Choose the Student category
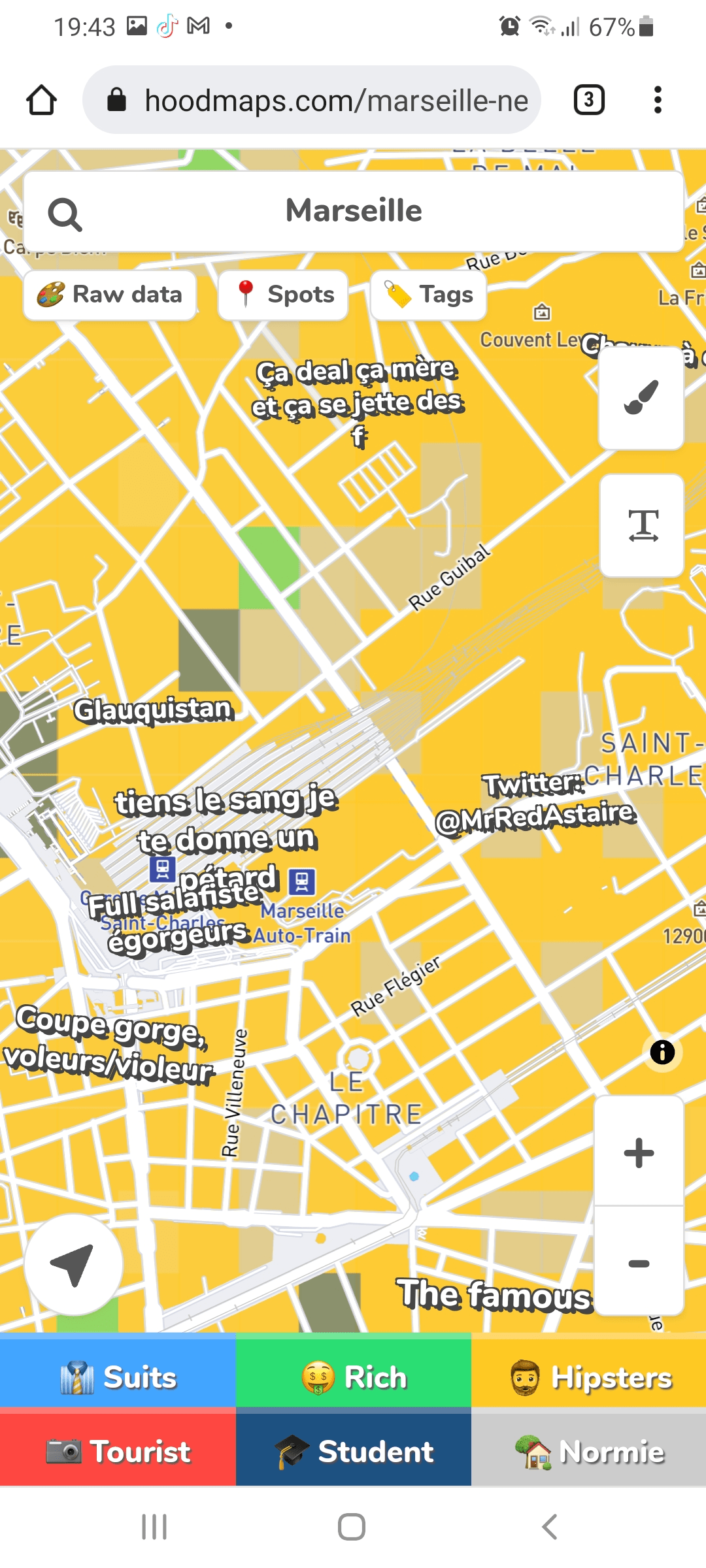Image resolution: width=706 pixels, height=1568 pixels. 353,1452
